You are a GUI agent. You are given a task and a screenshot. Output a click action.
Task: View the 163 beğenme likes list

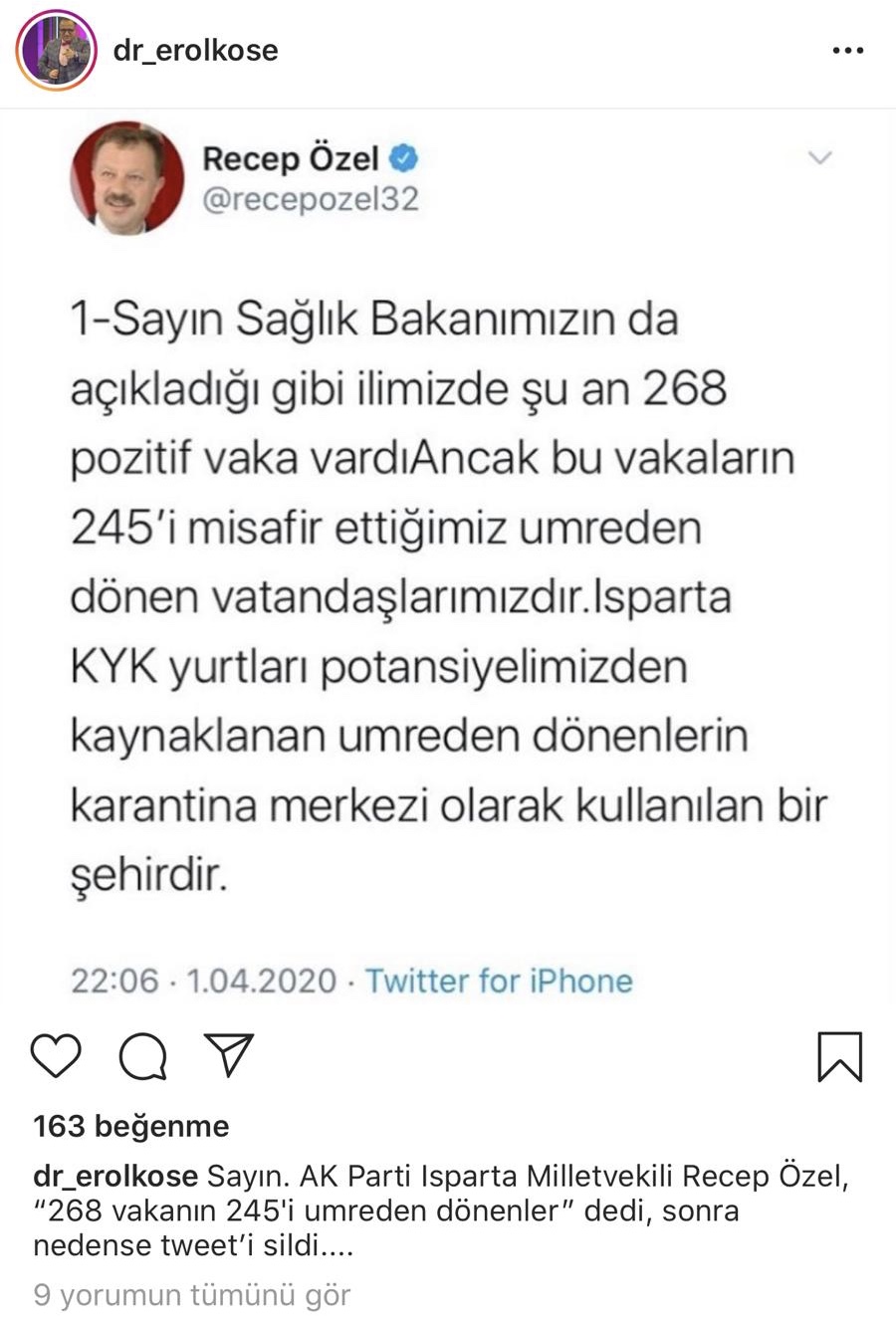(130, 1126)
